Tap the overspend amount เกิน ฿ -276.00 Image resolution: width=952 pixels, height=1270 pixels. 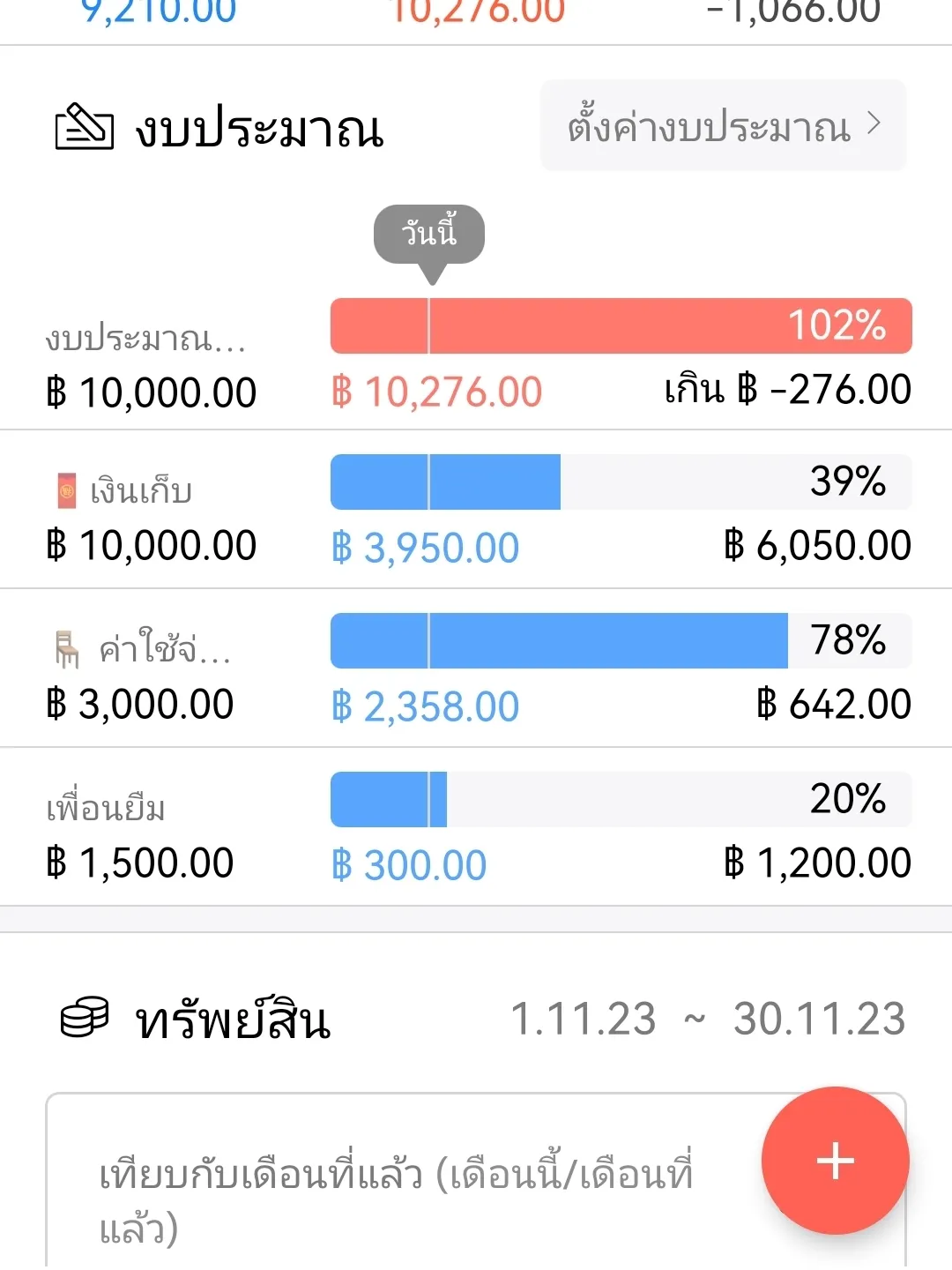tap(787, 389)
